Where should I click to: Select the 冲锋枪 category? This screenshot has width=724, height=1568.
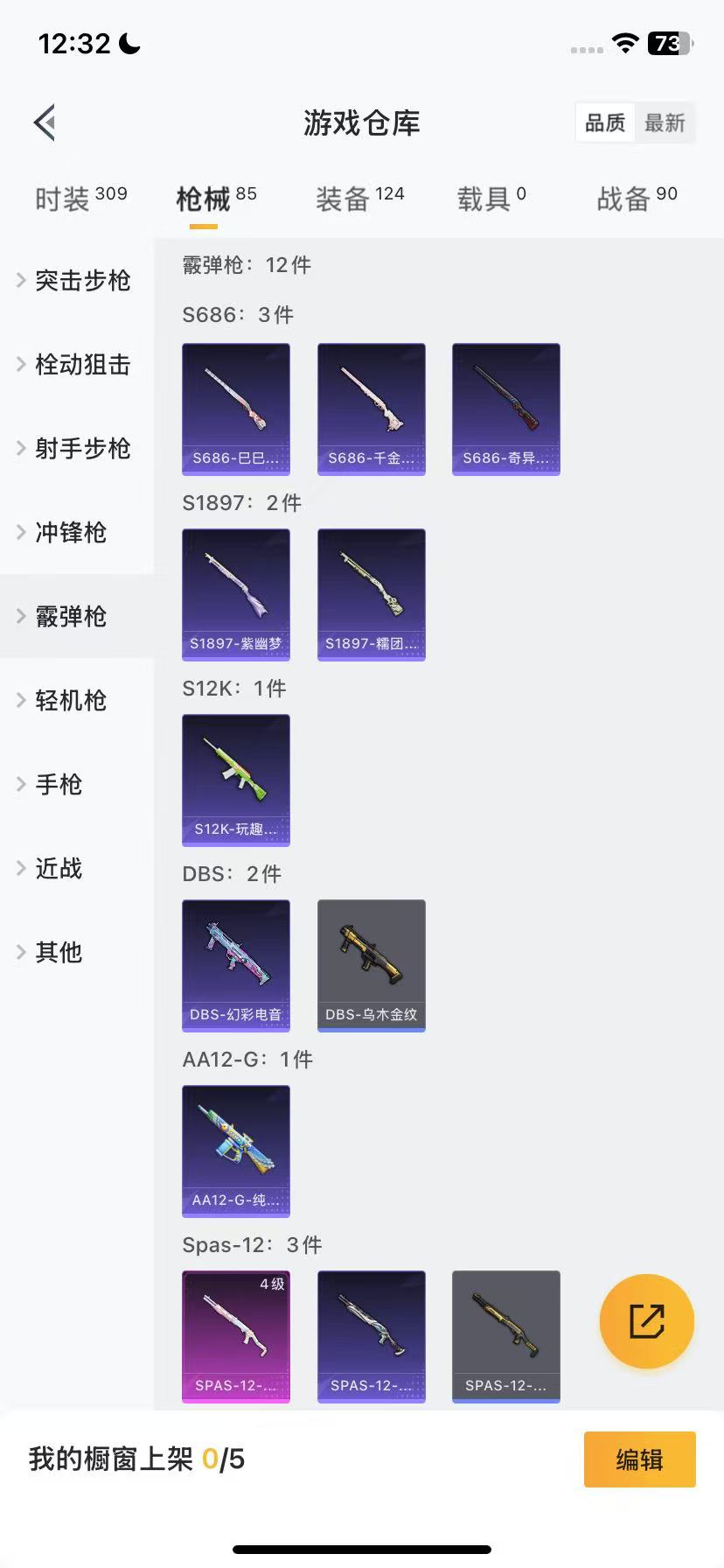tap(70, 532)
